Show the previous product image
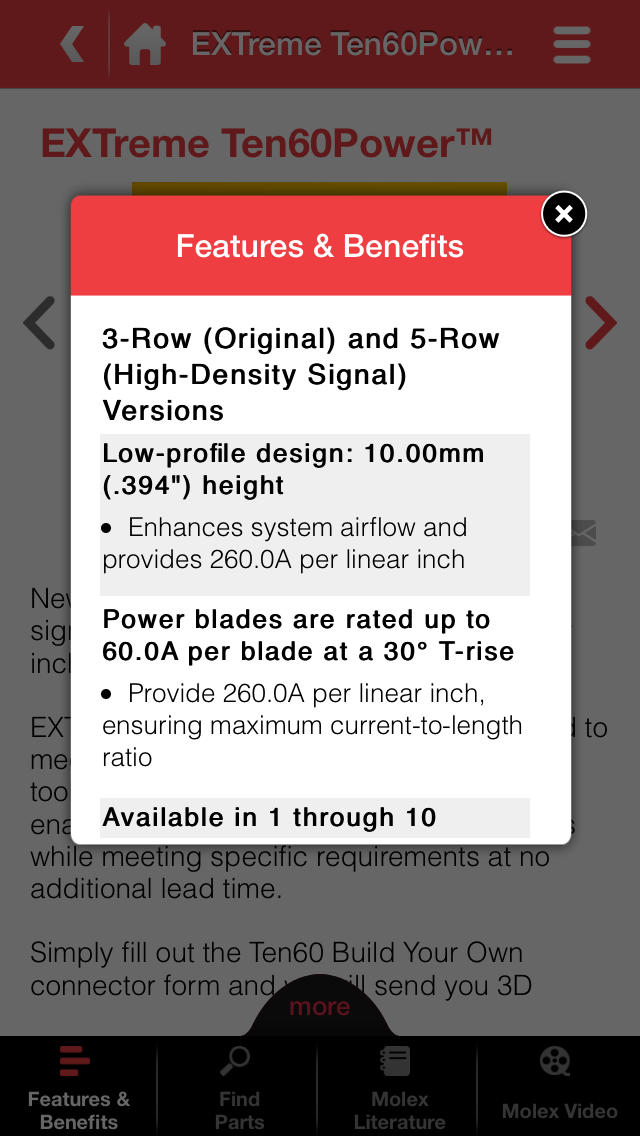Viewport: 640px width, 1136px height. pyautogui.click(x=39, y=322)
